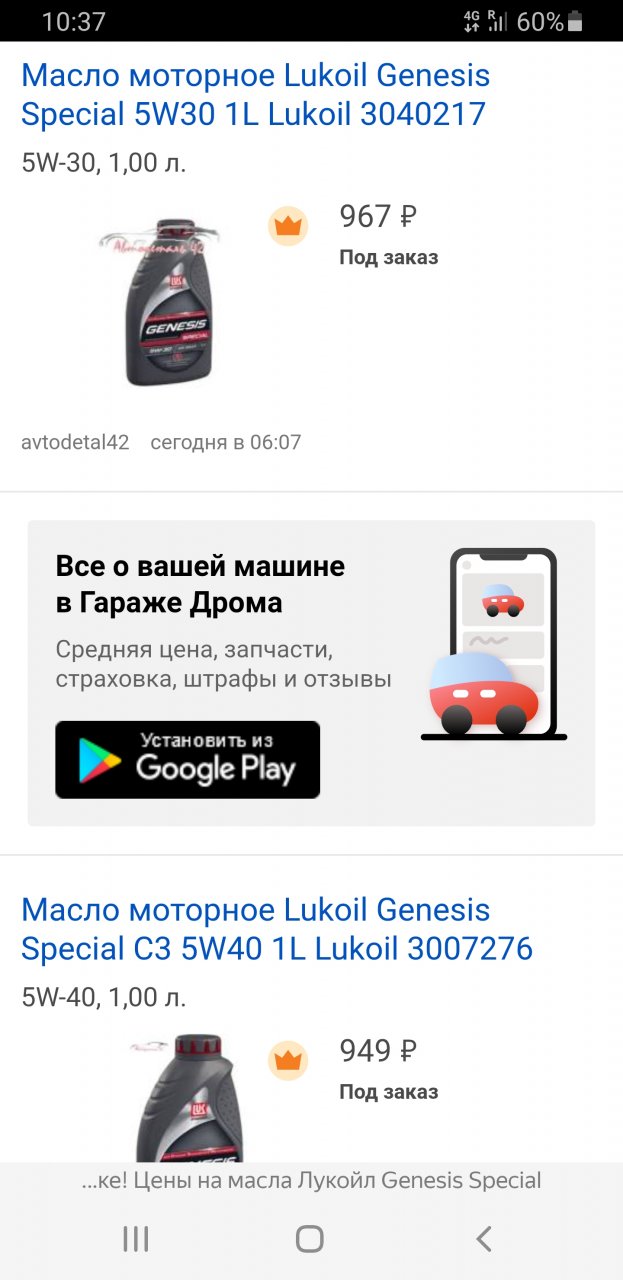The image size is (623, 1280).
Task: Go to the home screen
Action: coord(310,1239)
